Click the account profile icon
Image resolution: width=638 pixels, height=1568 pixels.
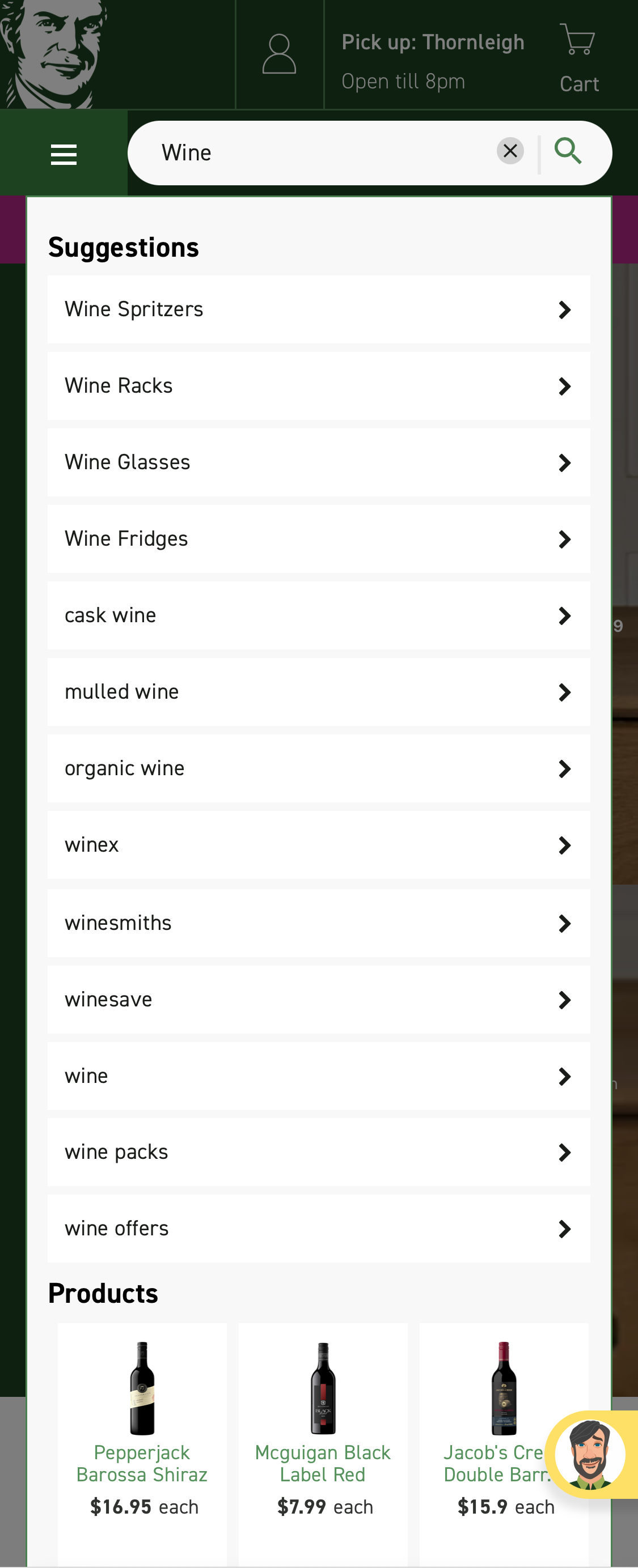(x=280, y=56)
